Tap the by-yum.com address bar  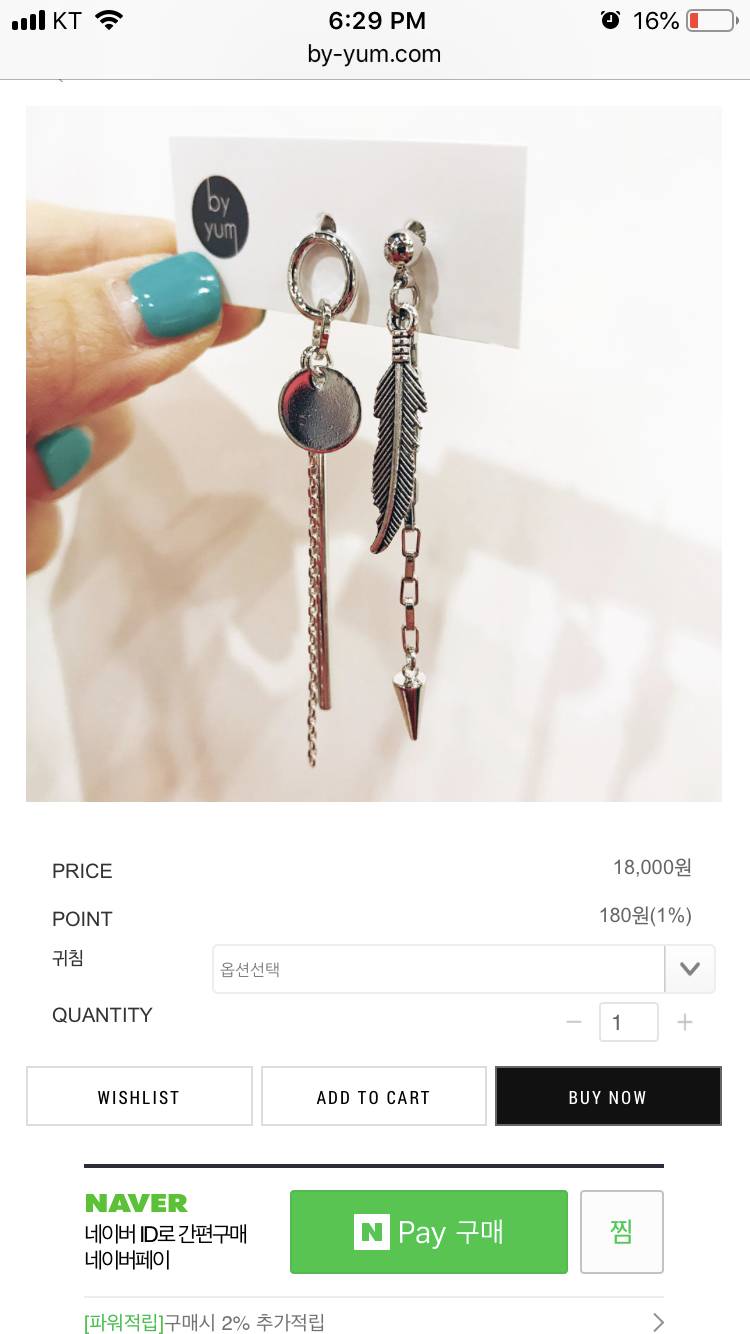374,54
